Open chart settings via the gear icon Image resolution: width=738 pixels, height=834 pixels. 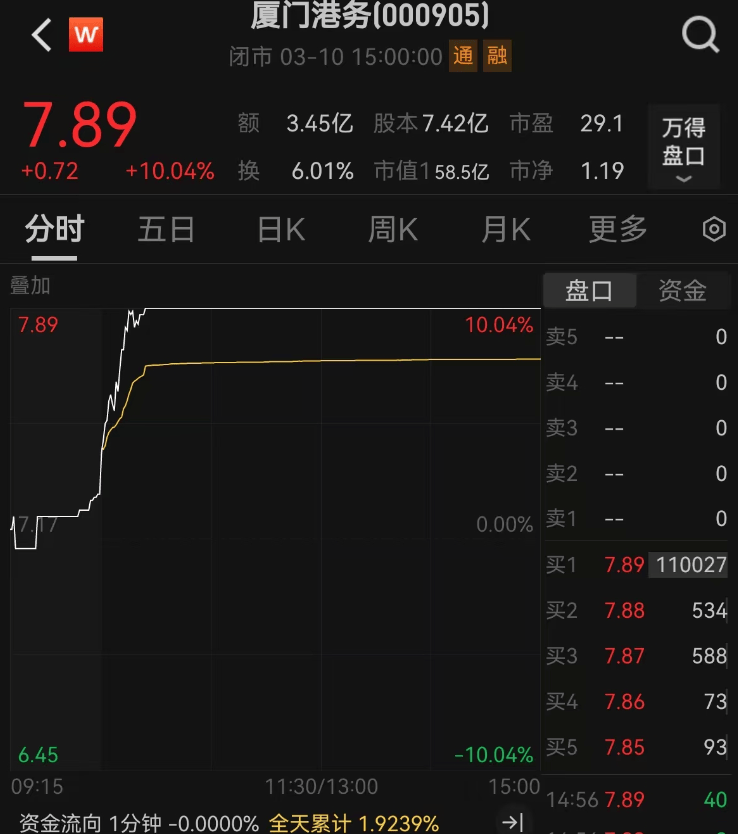[714, 229]
